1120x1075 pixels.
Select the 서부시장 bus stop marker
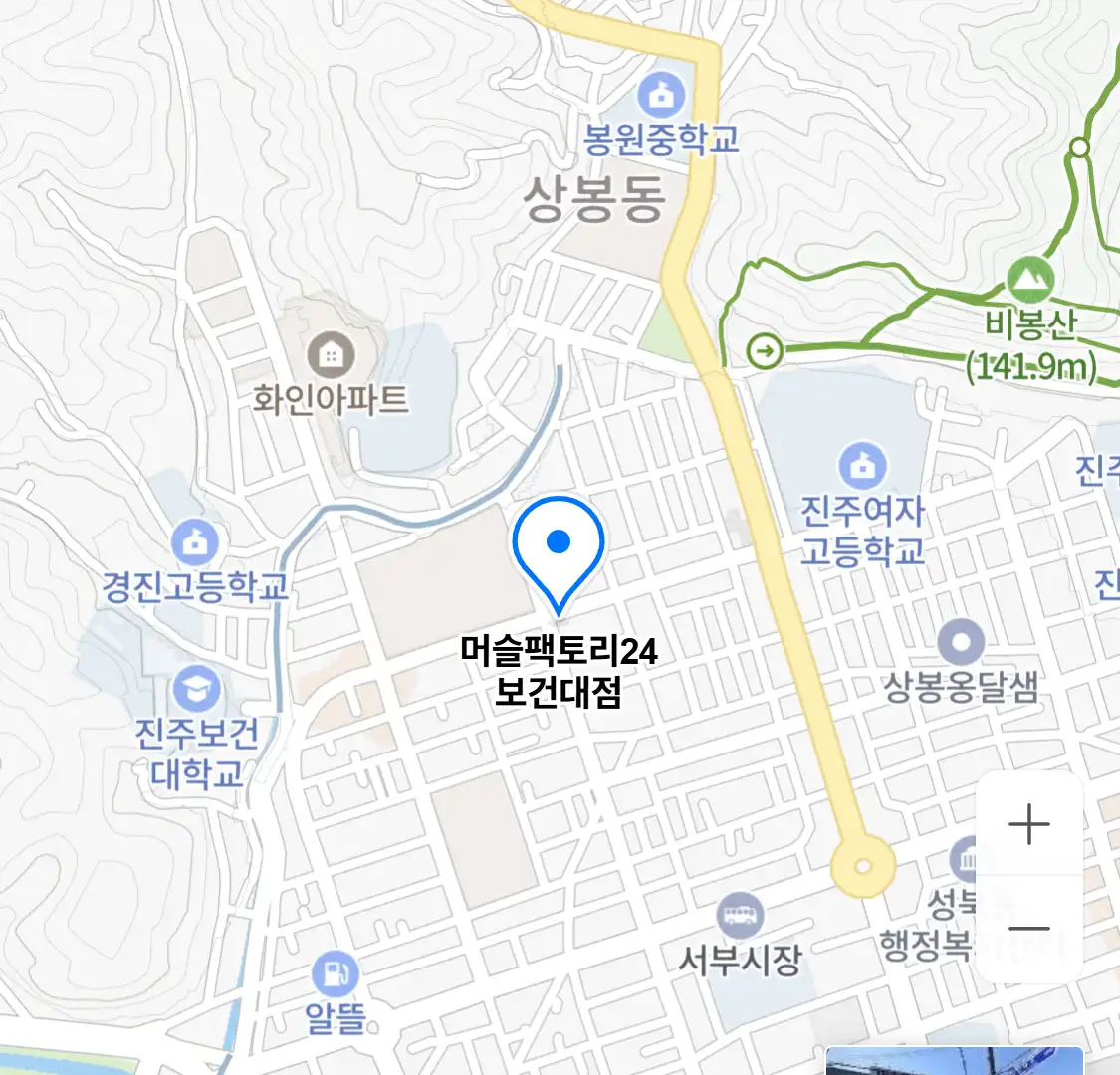[740, 915]
